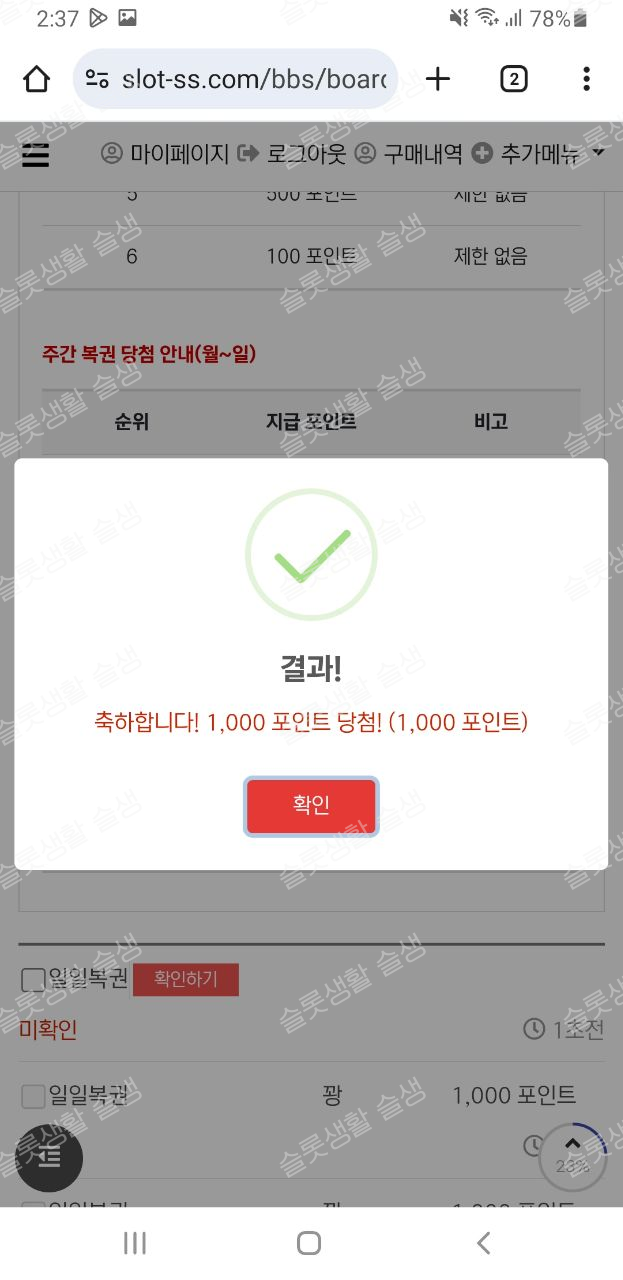623x1280 pixels.
Task: Jump to top with the floating arrow button
Action: [x=572, y=1157]
